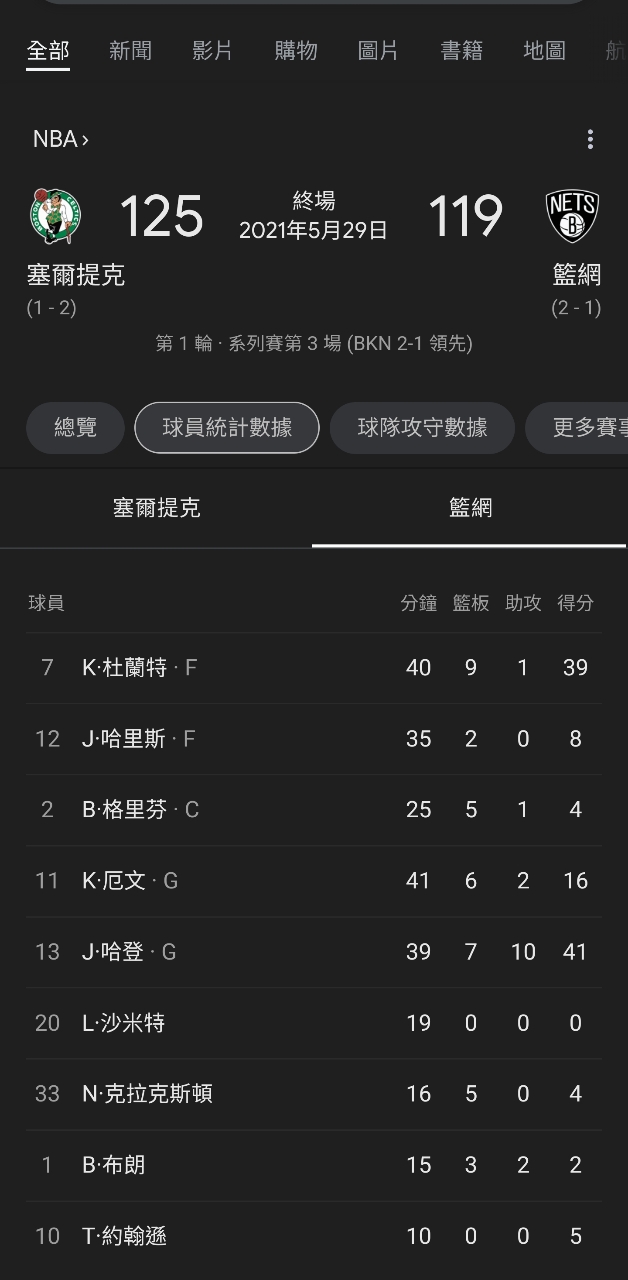Open the 購物 search tab
628x1280 pixels.
click(296, 51)
